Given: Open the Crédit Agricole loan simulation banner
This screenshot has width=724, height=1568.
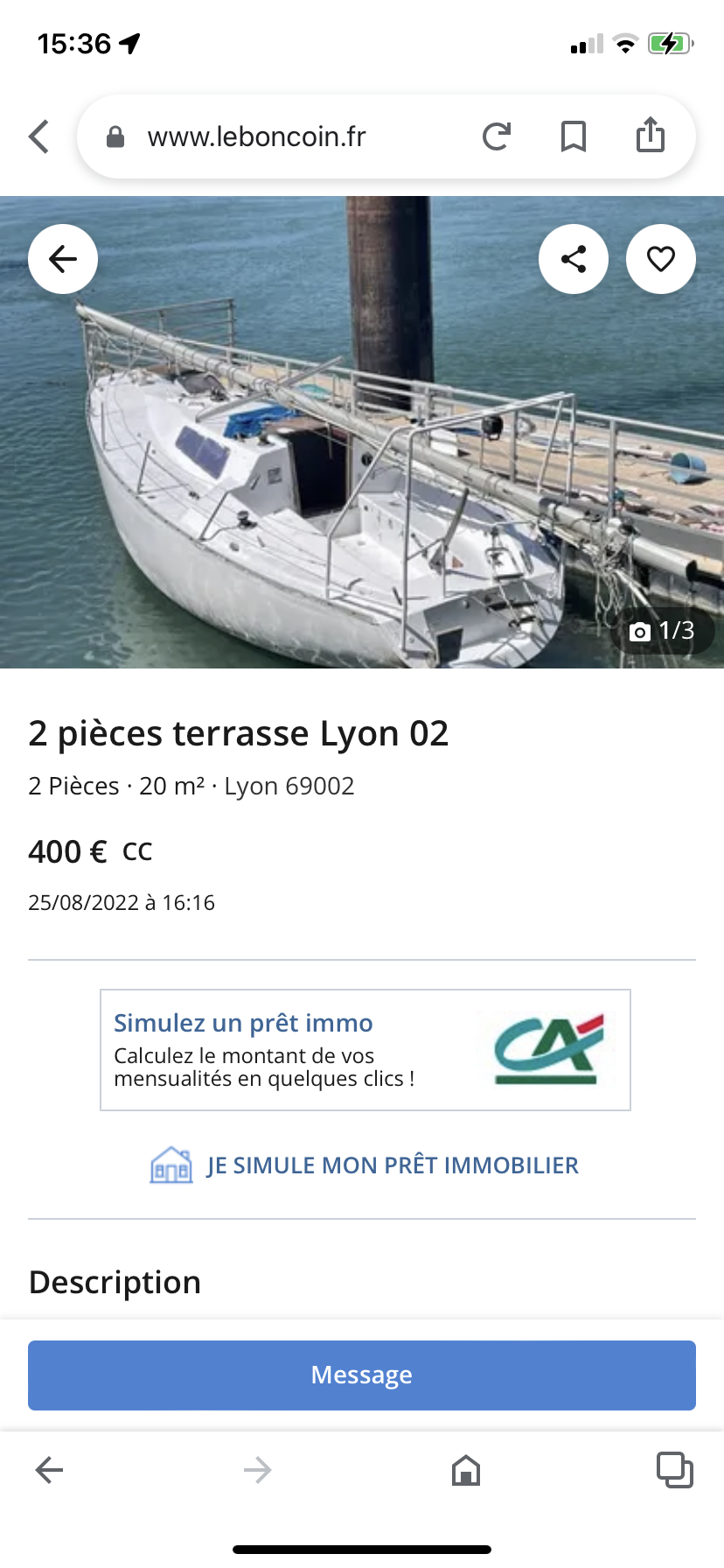Looking at the screenshot, I should click(365, 1050).
